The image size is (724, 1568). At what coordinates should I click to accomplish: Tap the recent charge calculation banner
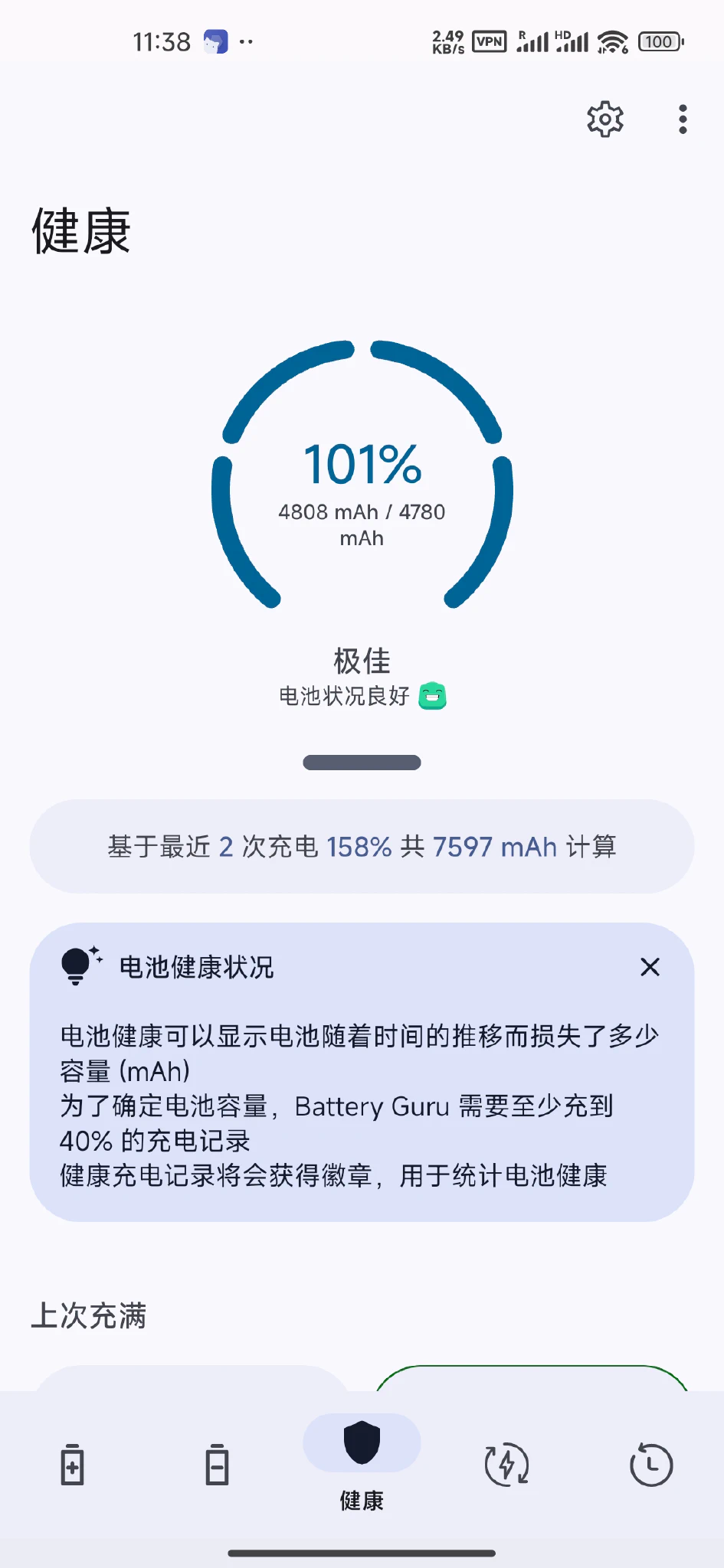click(x=362, y=847)
